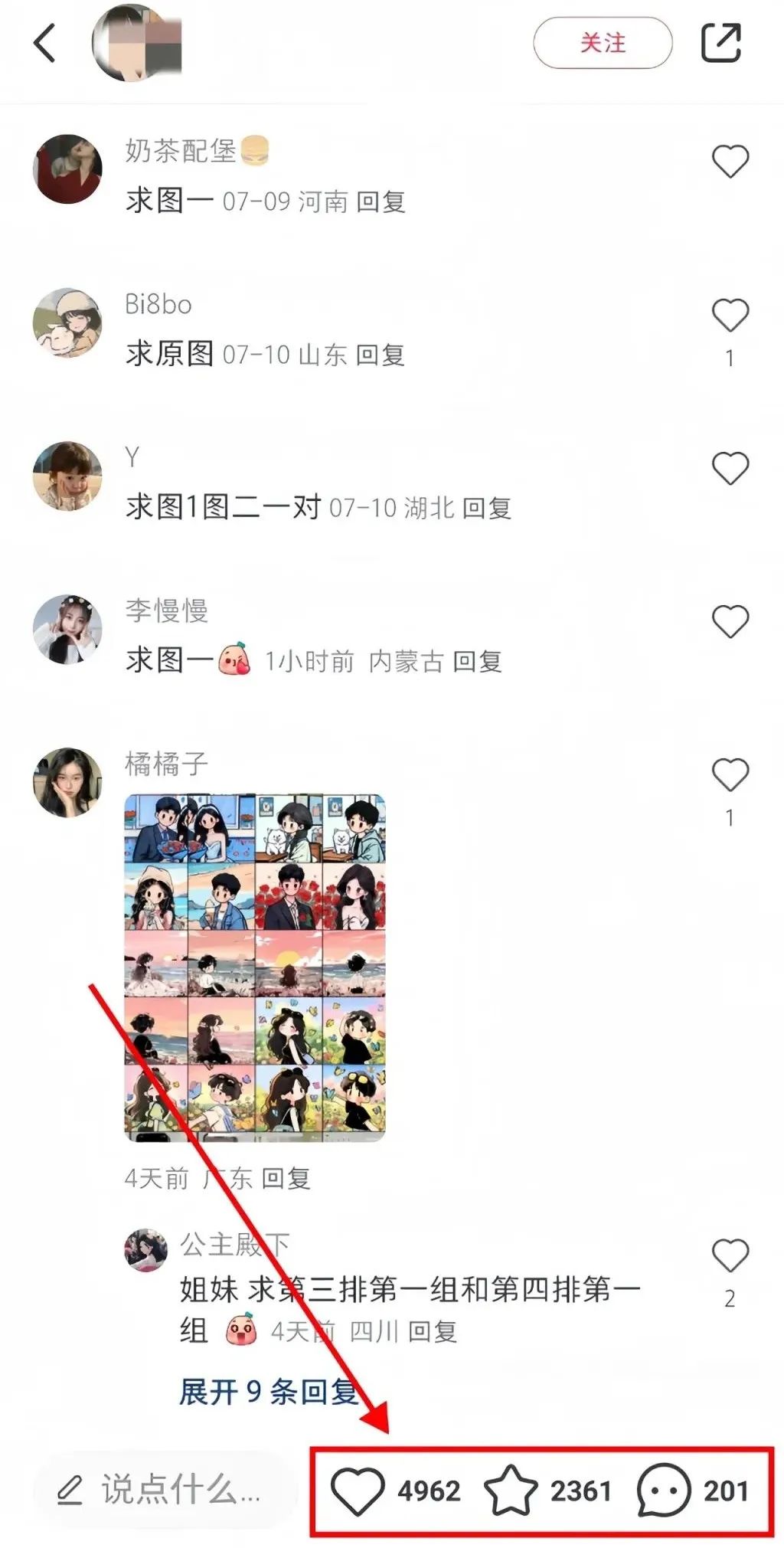Like 橘橘子's image comment
This screenshot has height=1548, width=784.
click(x=730, y=774)
